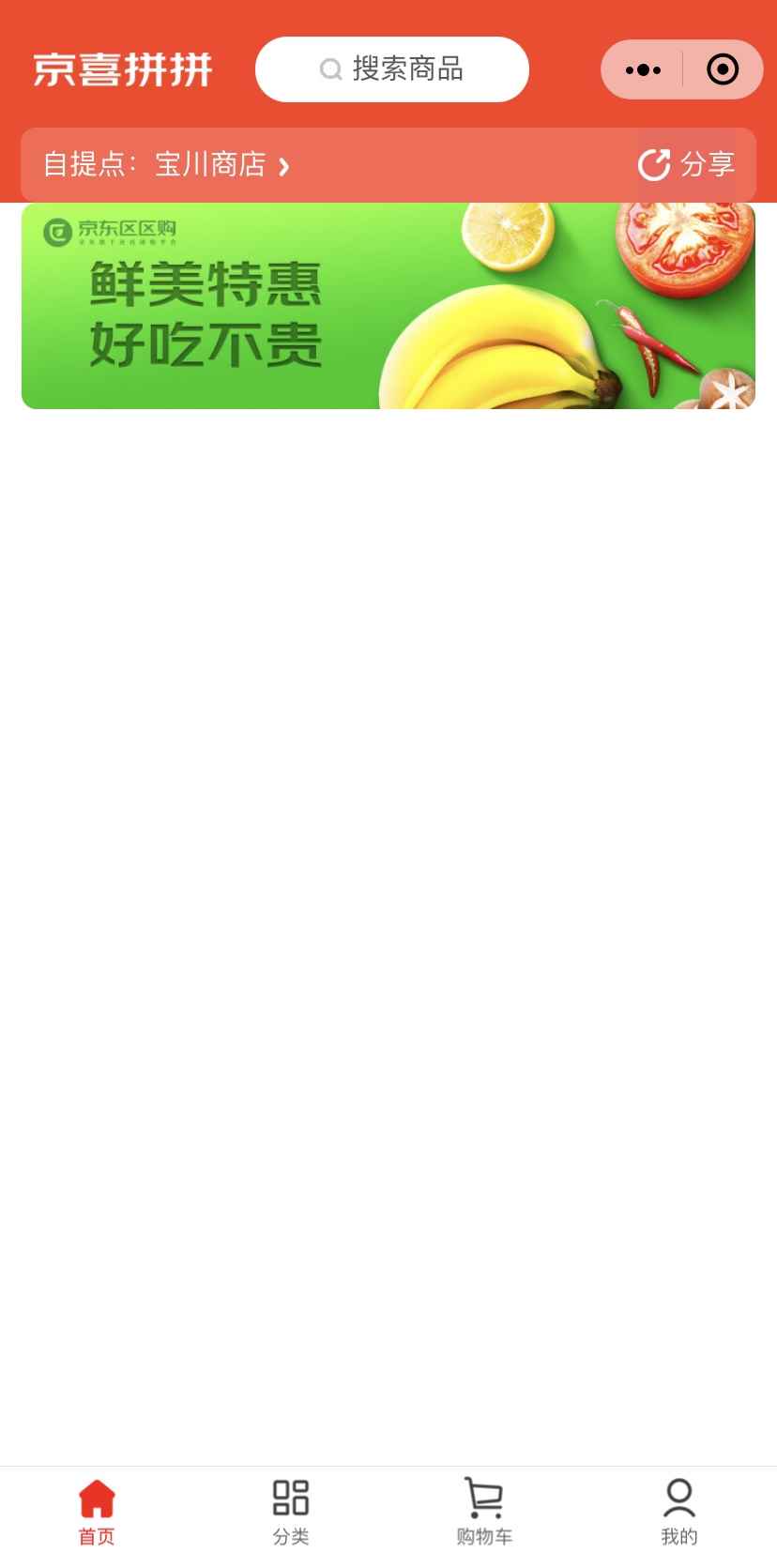Tap the 搜索商品 search box

pyautogui.click(x=392, y=69)
